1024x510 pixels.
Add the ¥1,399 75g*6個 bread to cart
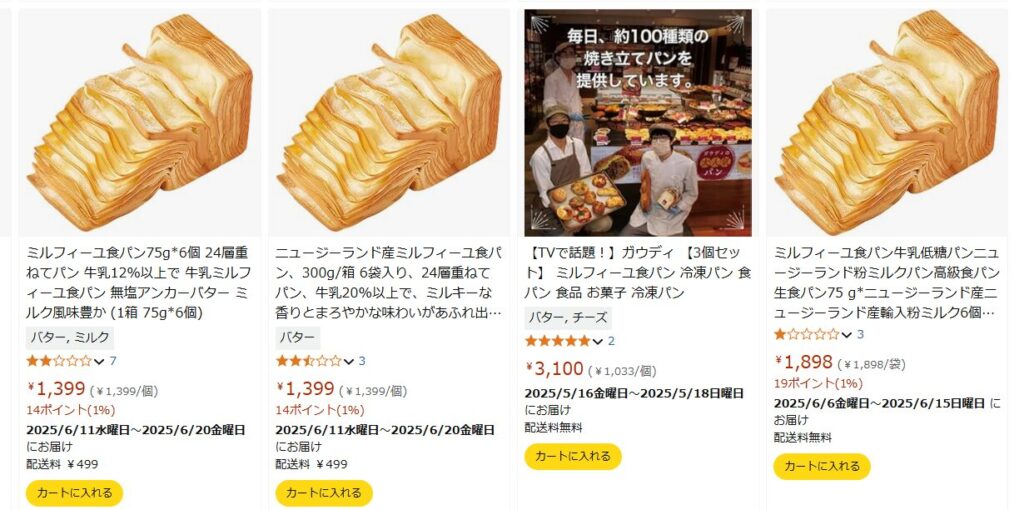[74, 493]
